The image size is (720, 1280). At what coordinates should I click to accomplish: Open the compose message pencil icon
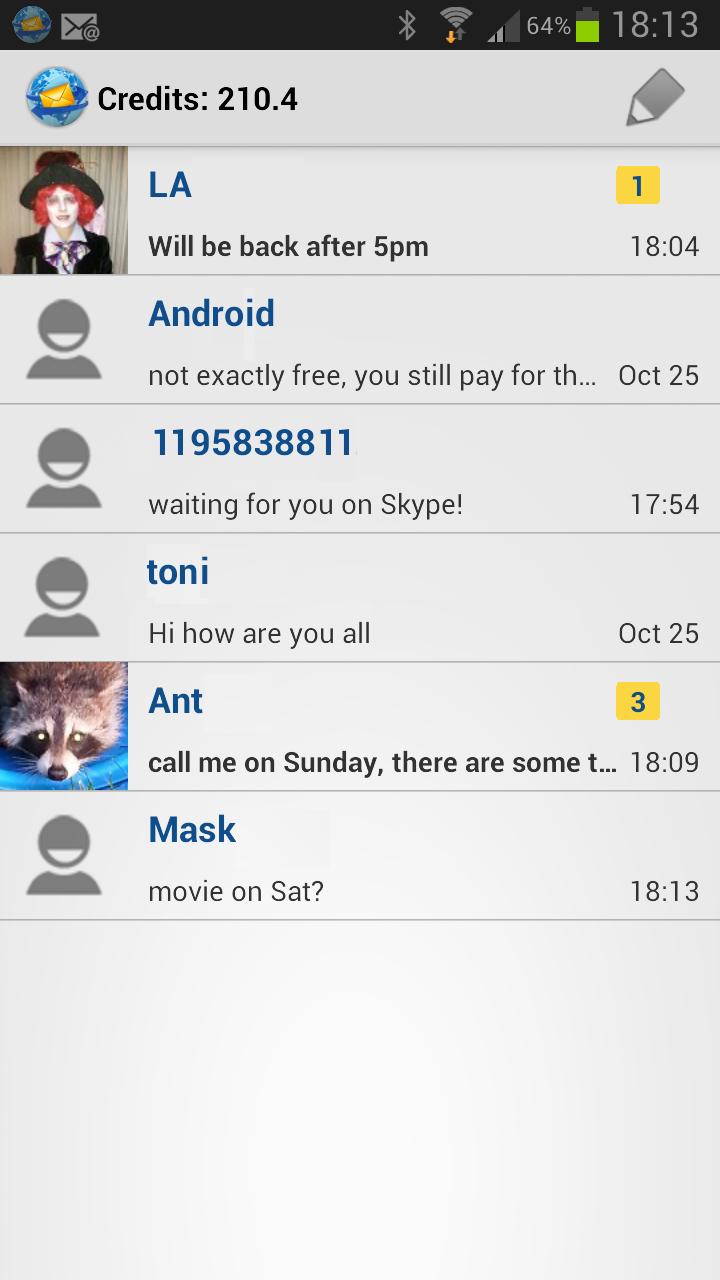[655, 97]
